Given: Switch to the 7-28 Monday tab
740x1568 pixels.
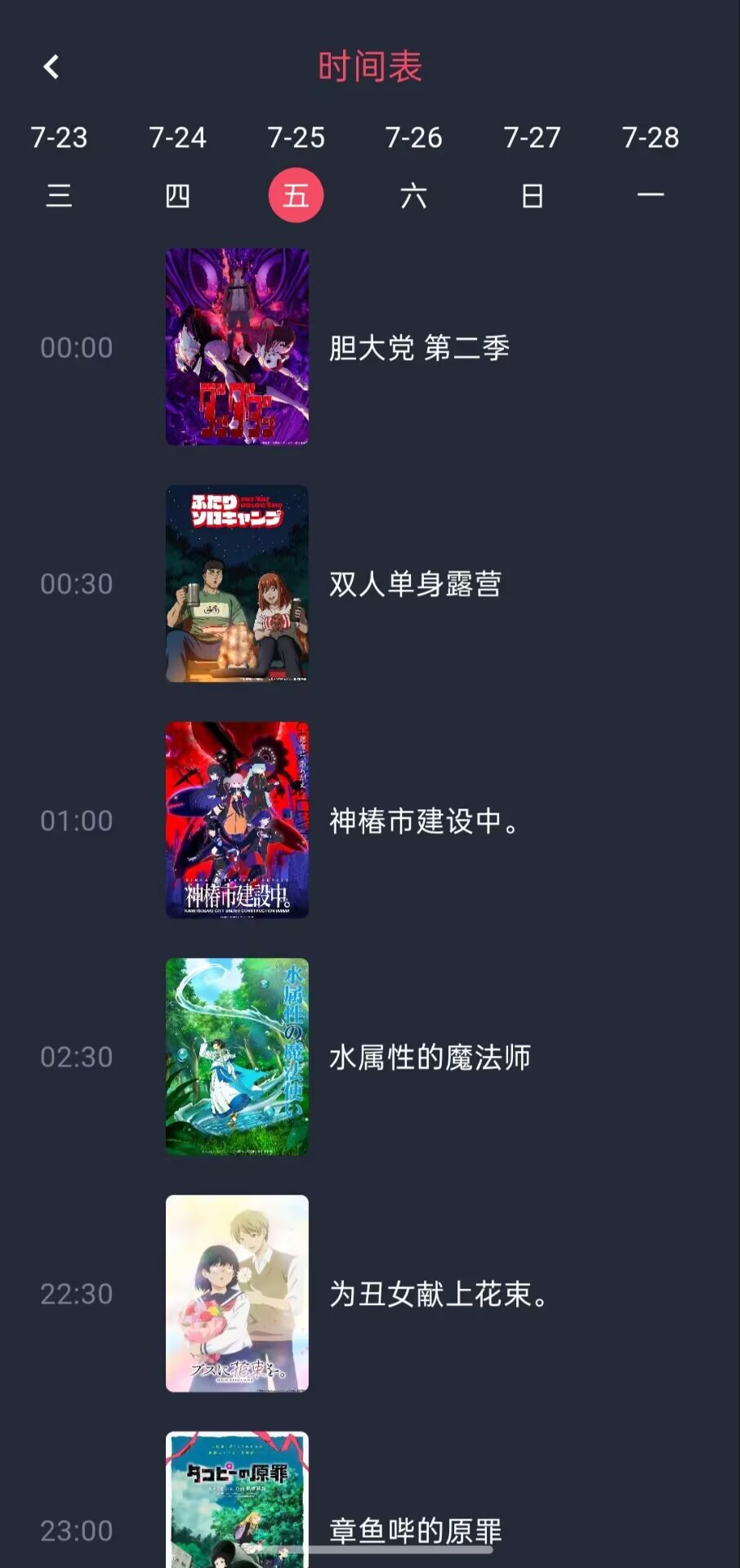Looking at the screenshot, I should pos(650,167).
